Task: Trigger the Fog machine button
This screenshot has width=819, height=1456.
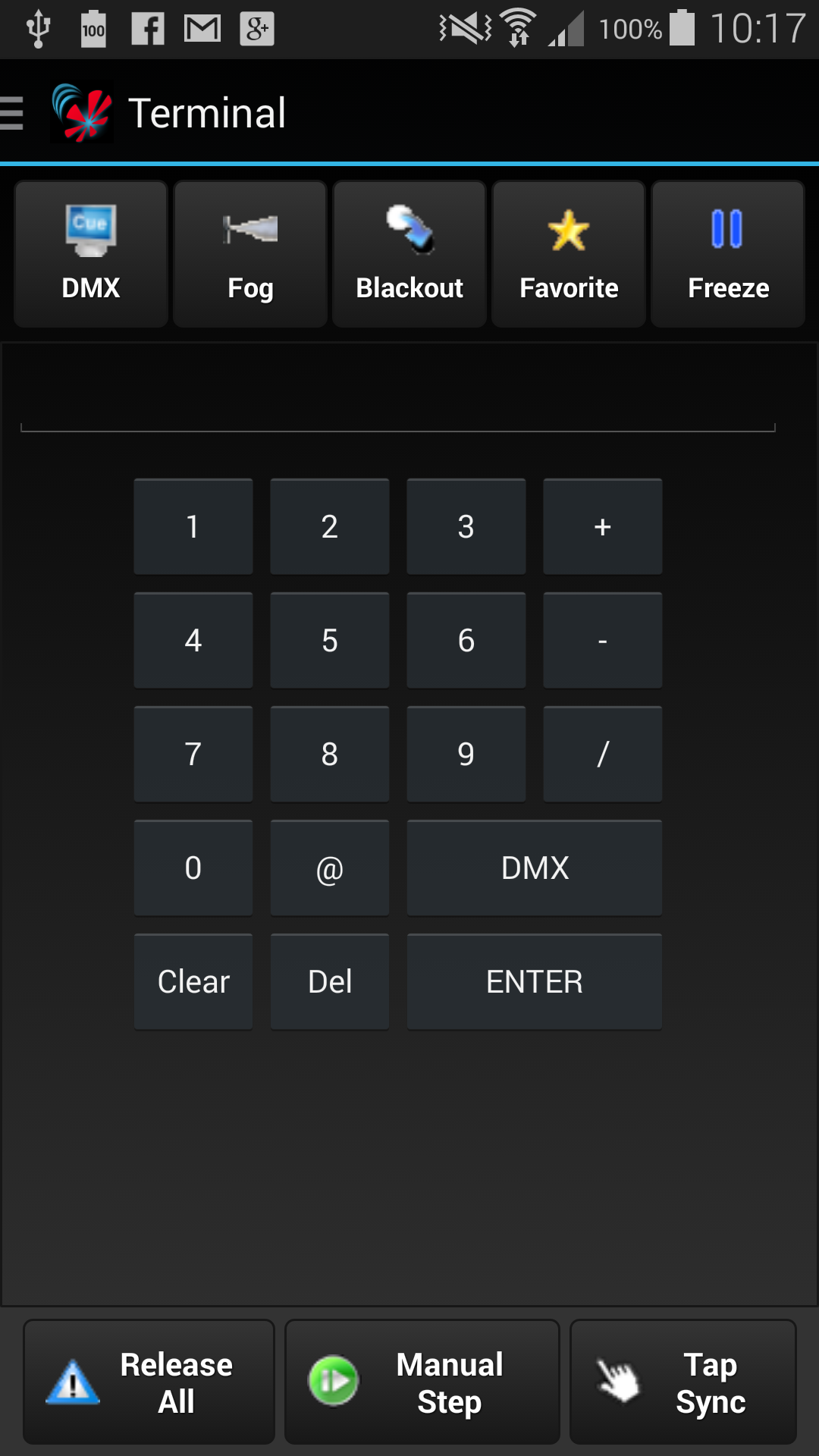Action: [250, 254]
